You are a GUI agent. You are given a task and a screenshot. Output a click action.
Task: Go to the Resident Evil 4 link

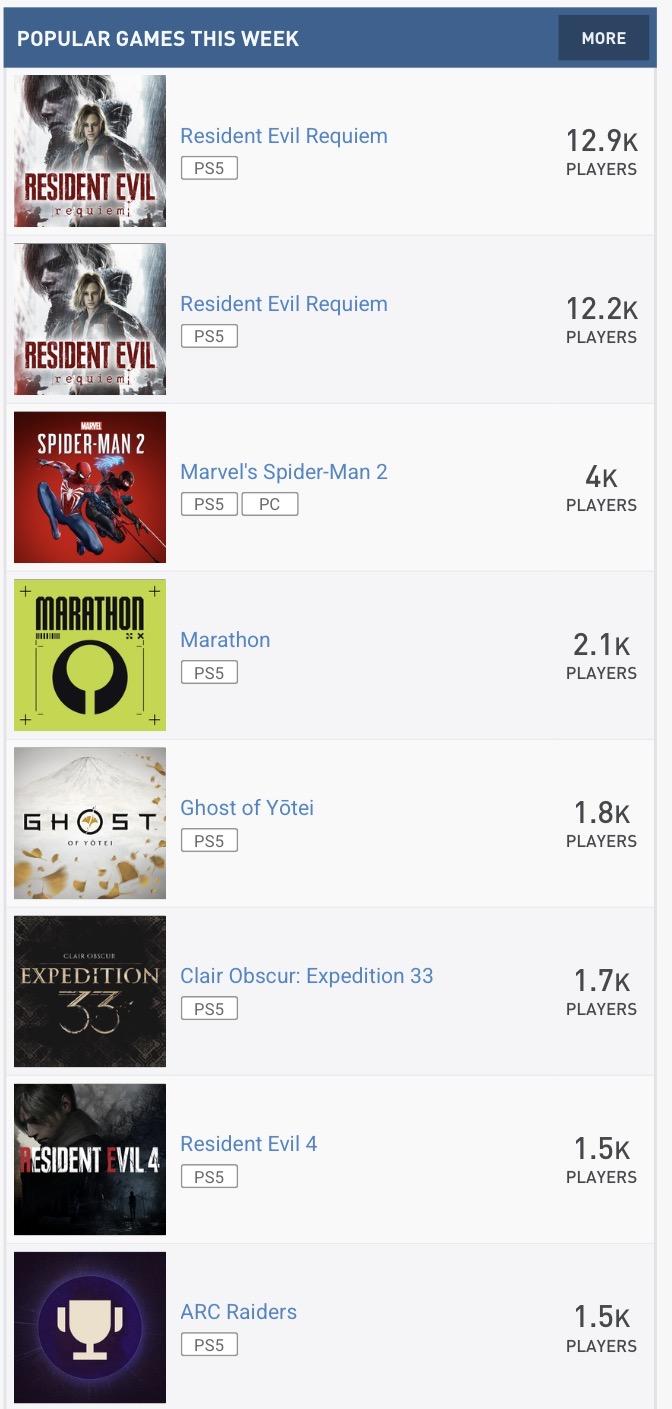(x=248, y=1144)
